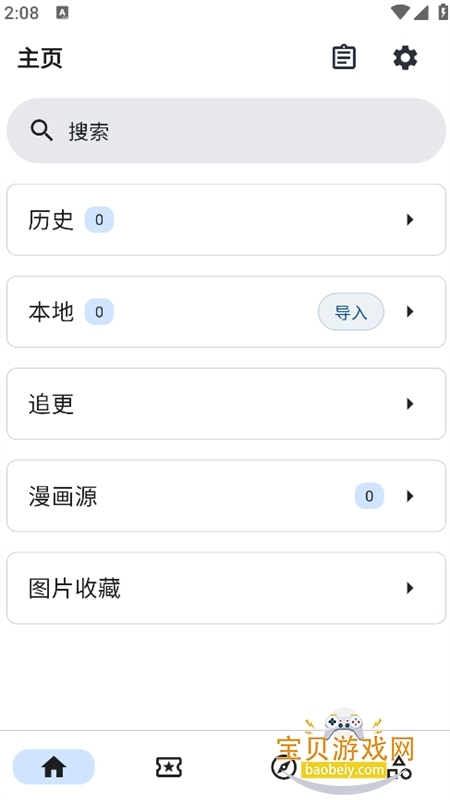Switch to the shapes categories tab

(399, 767)
